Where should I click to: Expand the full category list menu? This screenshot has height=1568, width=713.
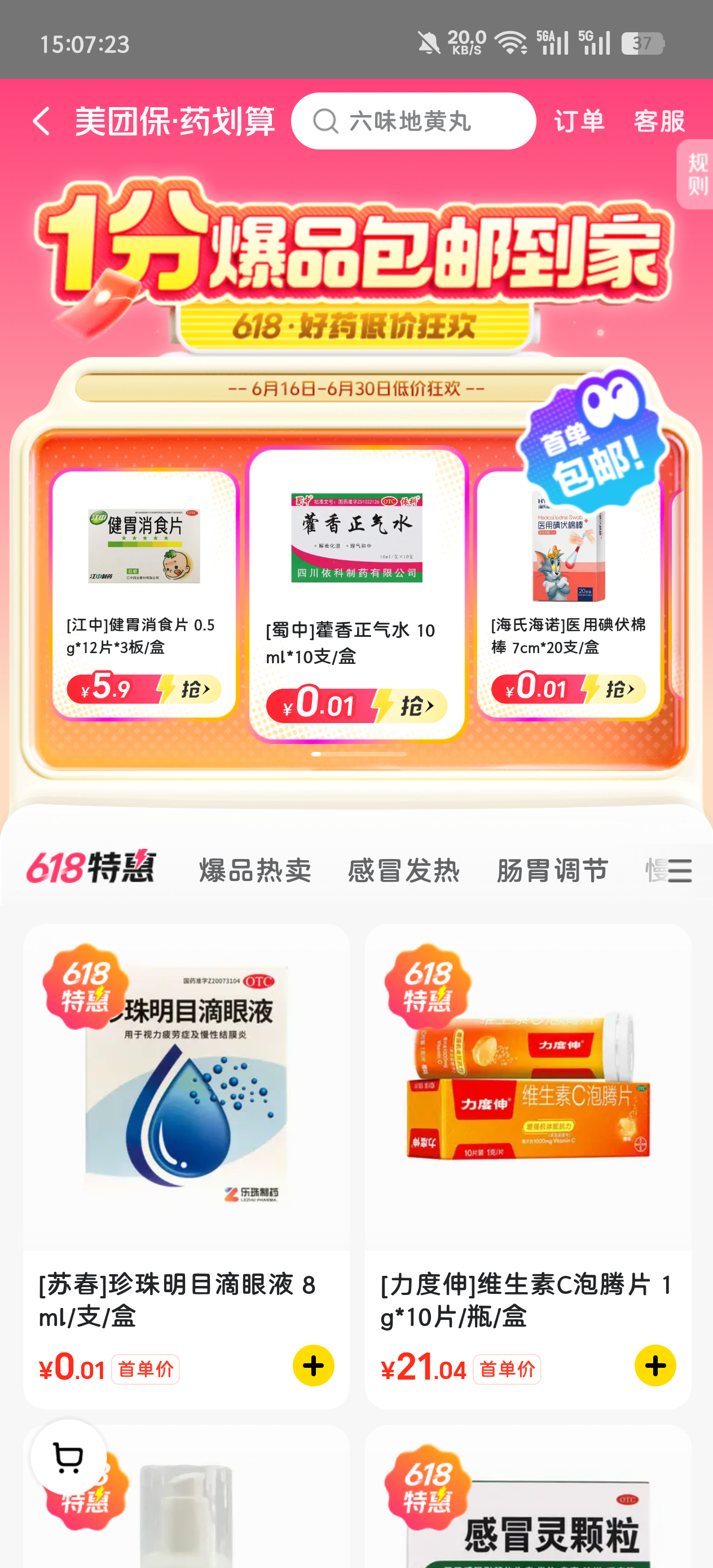[x=680, y=870]
